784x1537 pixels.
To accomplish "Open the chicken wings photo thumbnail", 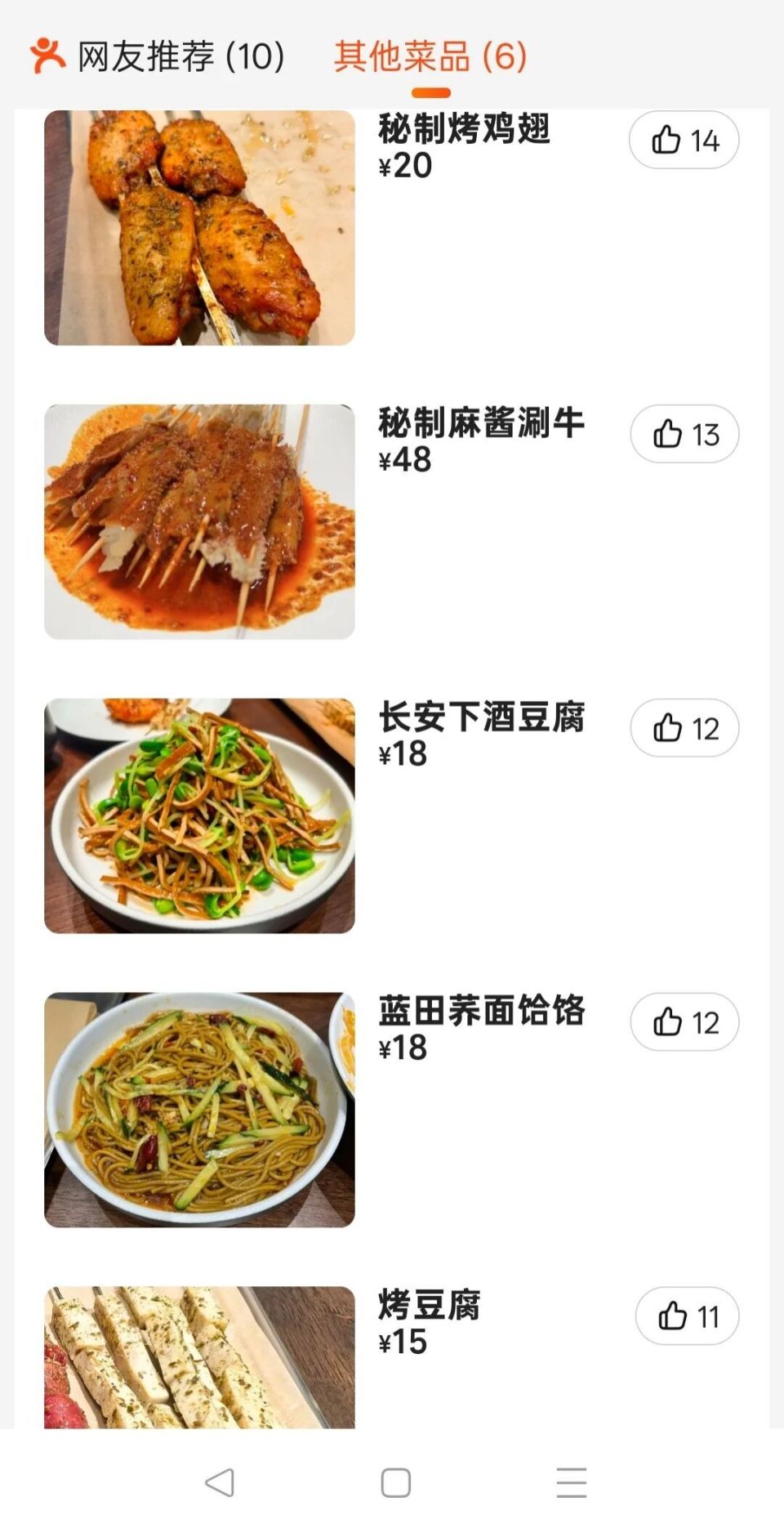I will click(200, 227).
